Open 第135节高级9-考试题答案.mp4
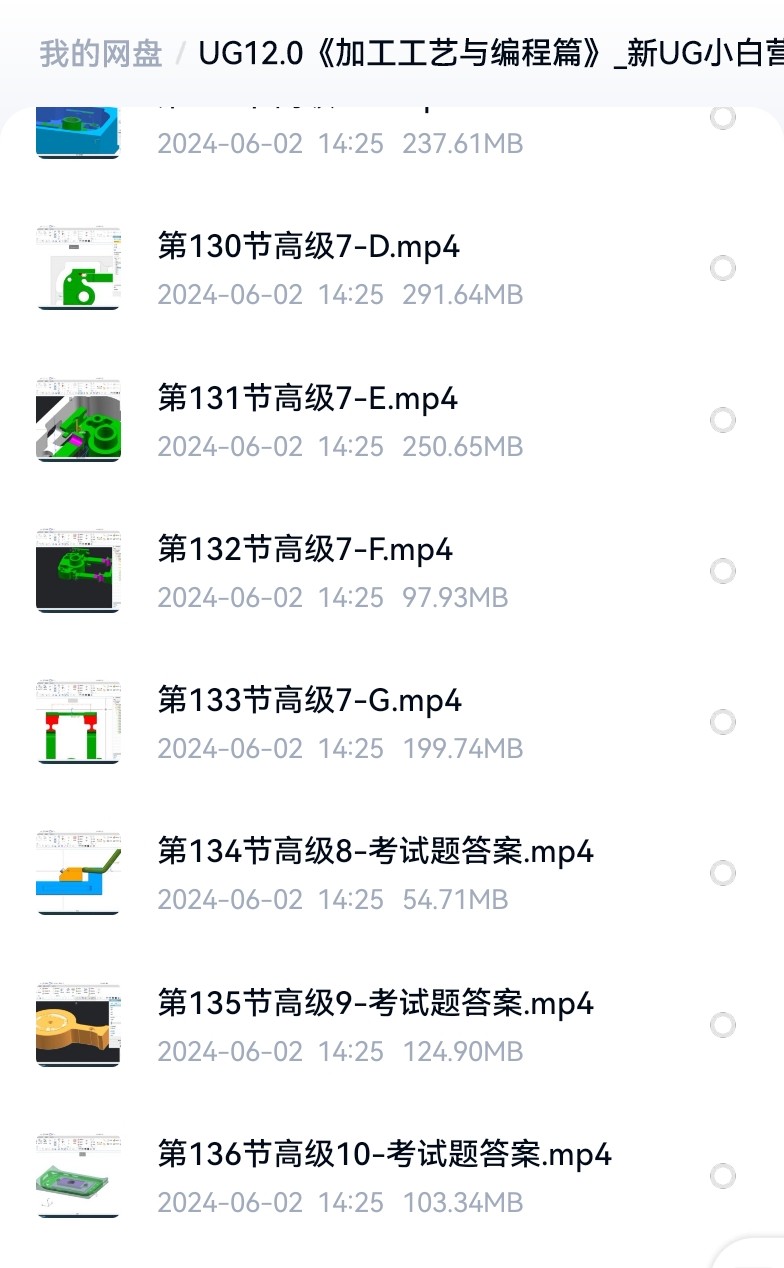The width and height of the screenshot is (784, 1268). click(x=375, y=1003)
